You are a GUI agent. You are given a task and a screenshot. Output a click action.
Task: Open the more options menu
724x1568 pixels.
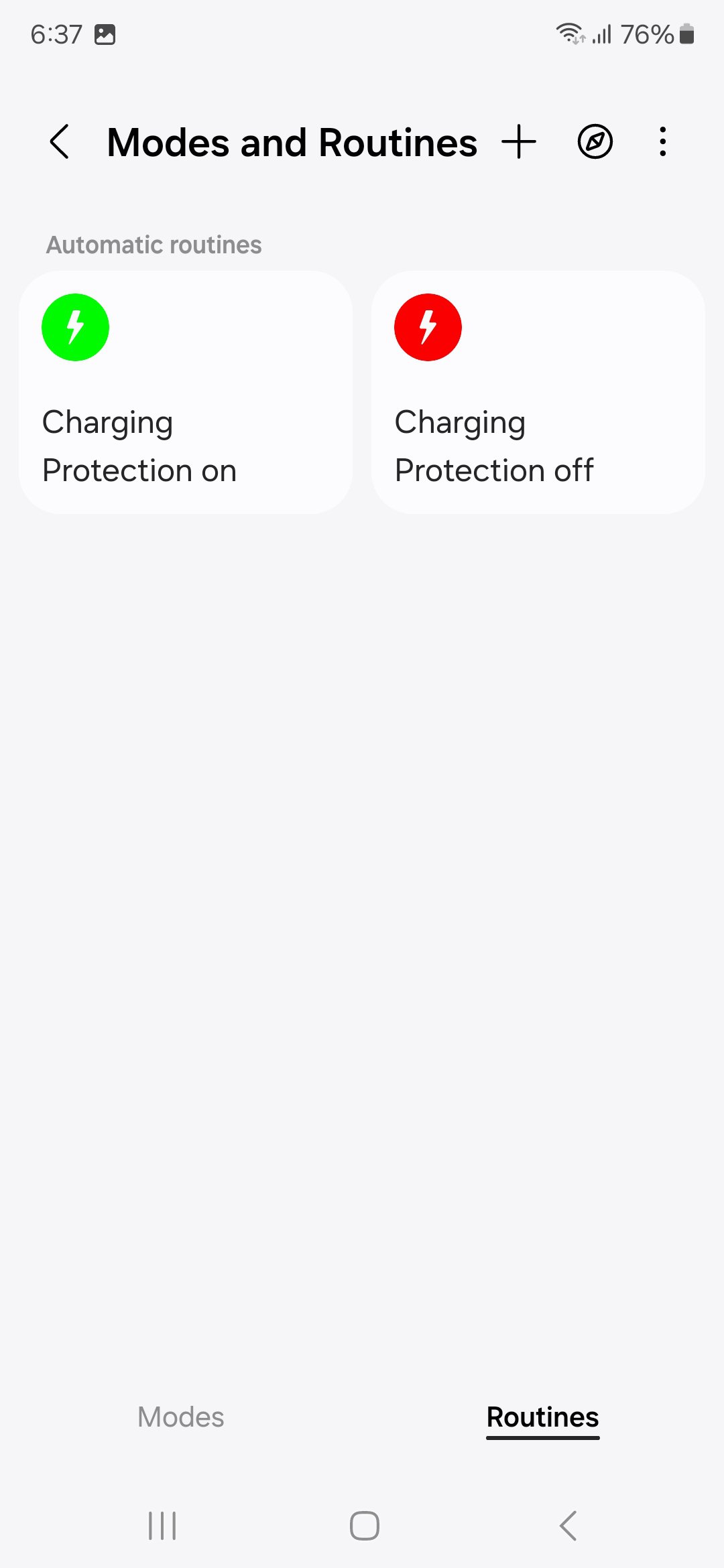click(662, 142)
